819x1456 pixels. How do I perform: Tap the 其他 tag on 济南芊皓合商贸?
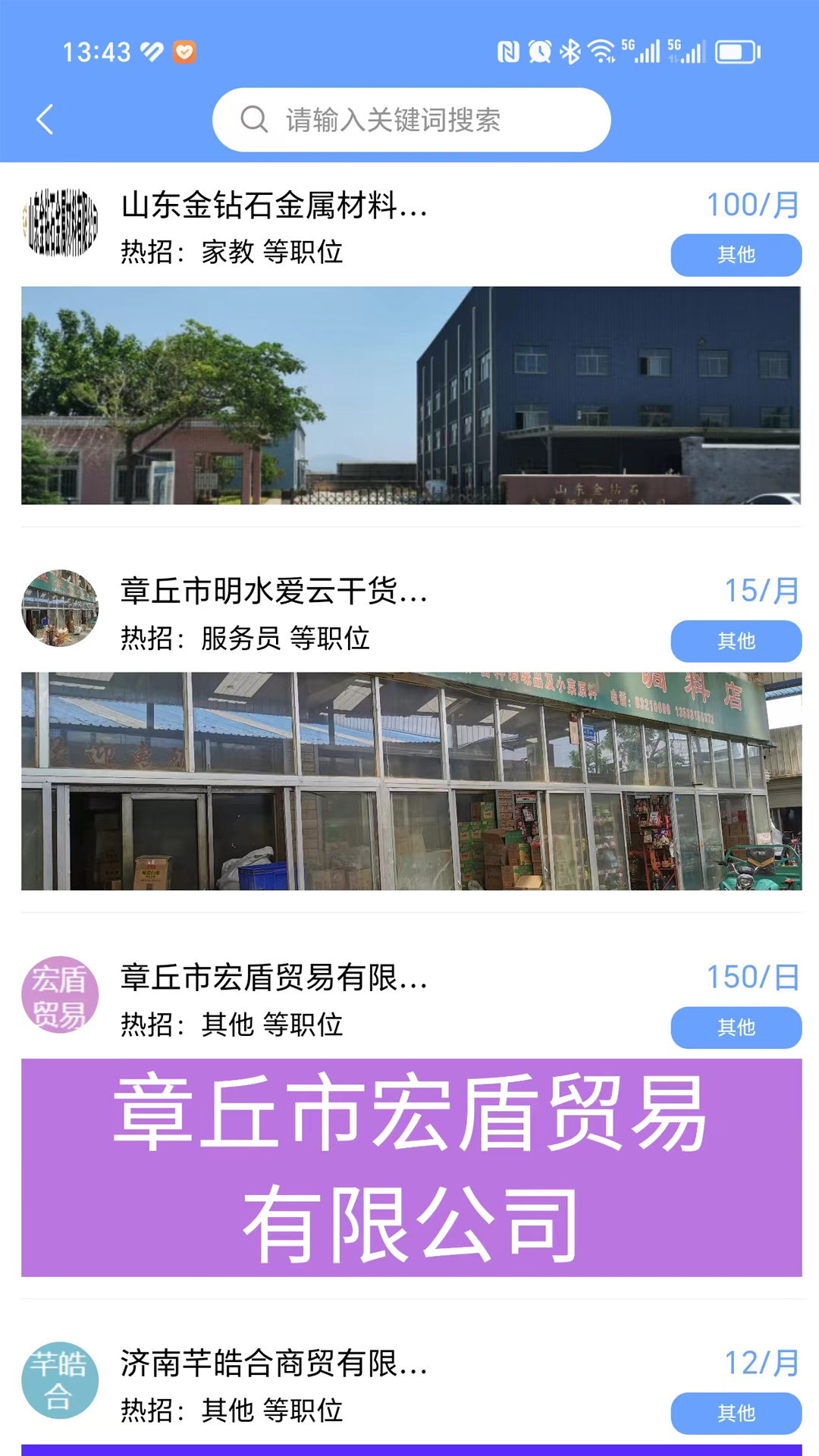point(736,1414)
